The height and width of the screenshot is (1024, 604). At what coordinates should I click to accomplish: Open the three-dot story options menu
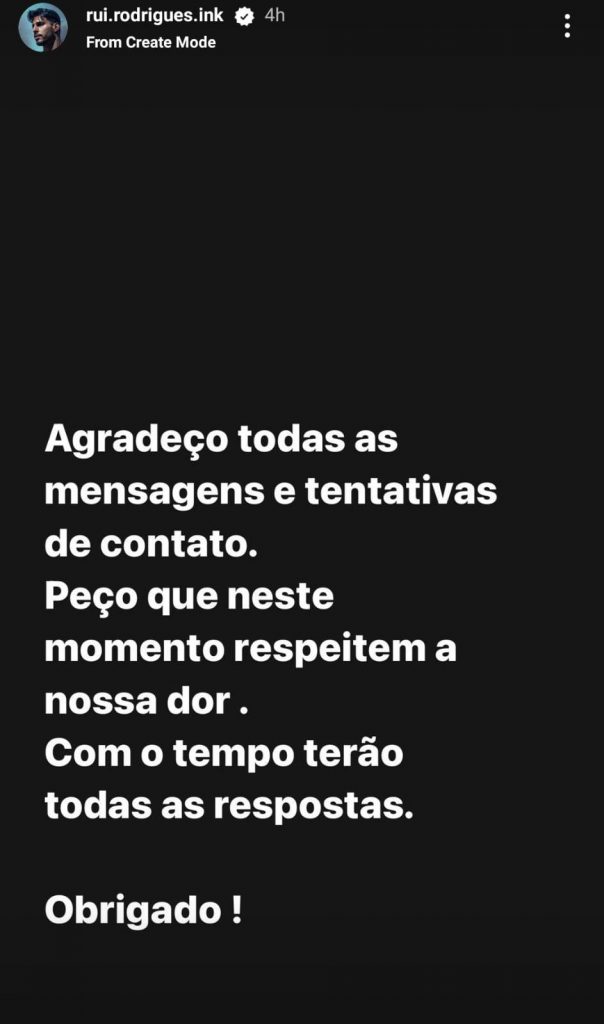(567, 26)
